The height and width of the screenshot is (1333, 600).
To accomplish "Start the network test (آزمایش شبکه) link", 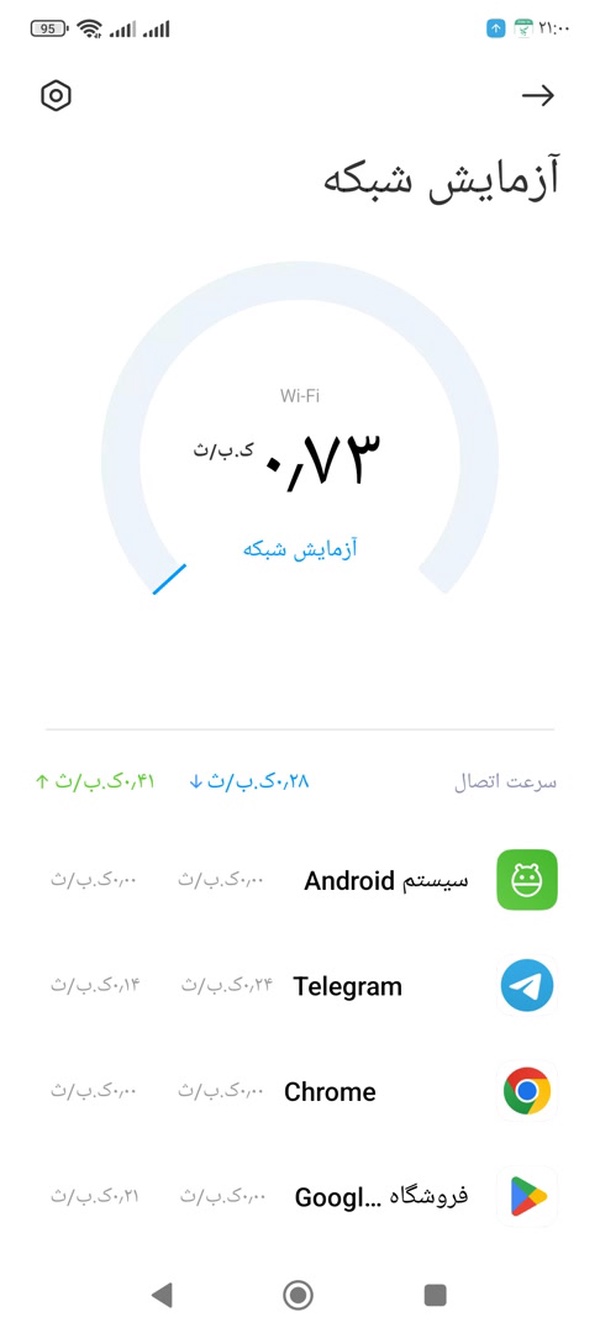I will (x=300, y=549).
